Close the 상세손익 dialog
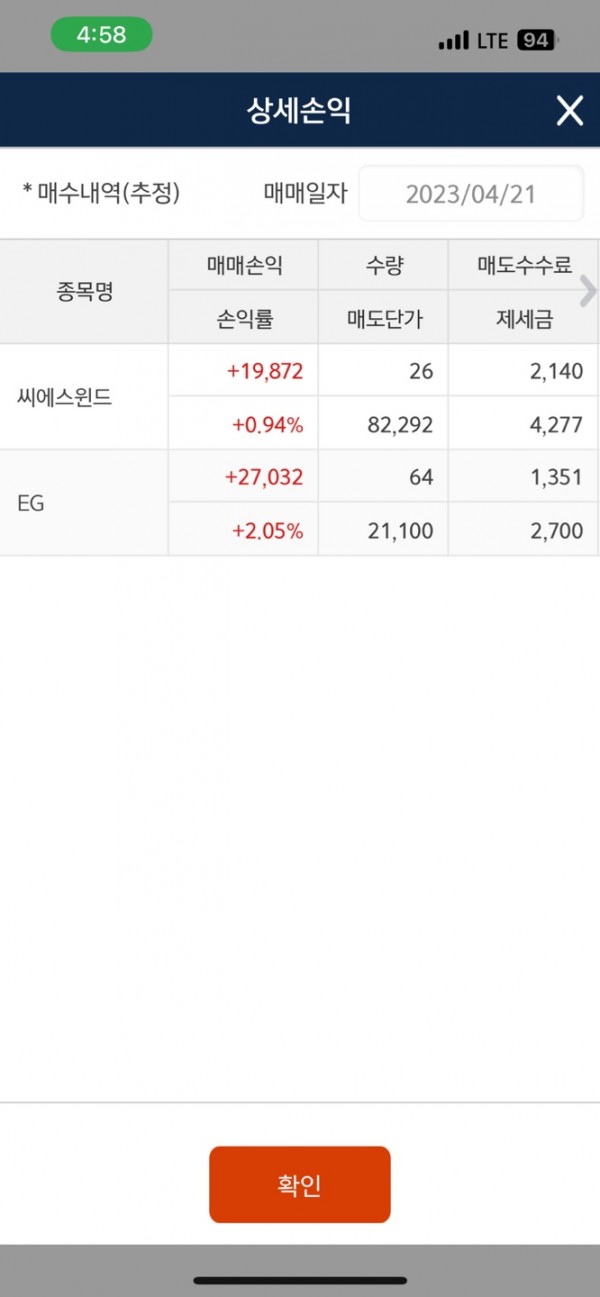This screenshot has width=600, height=1297. [x=569, y=111]
